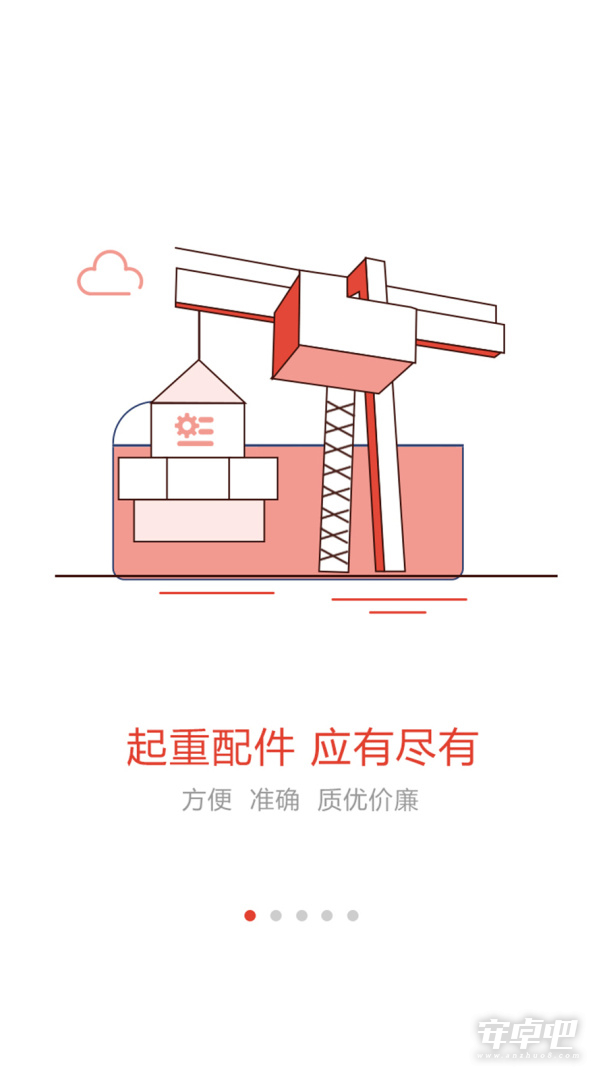Select the fourth page indicator dot
The height and width of the screenshot is (1080, 607).
coord(327,915)
